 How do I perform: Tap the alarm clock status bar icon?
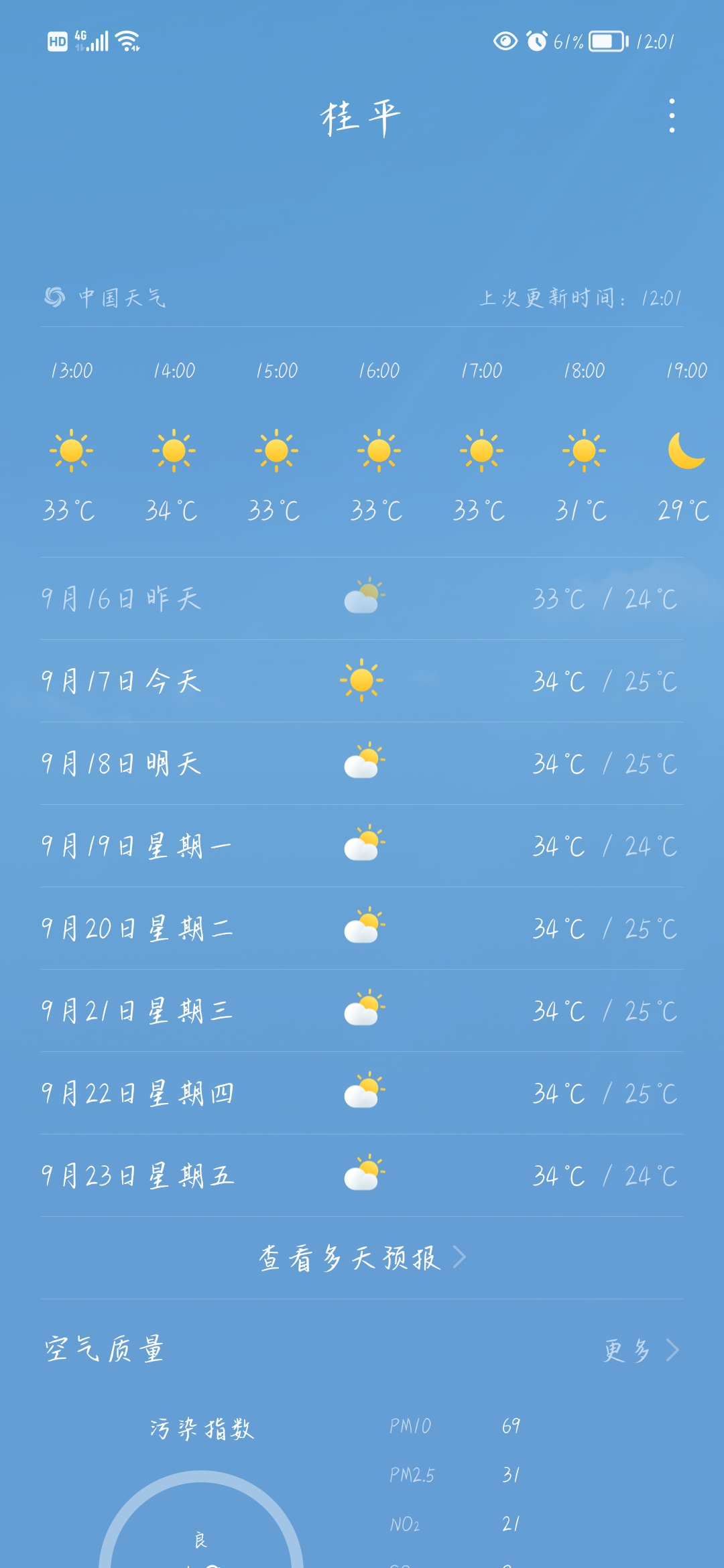[x=536, y=42]
